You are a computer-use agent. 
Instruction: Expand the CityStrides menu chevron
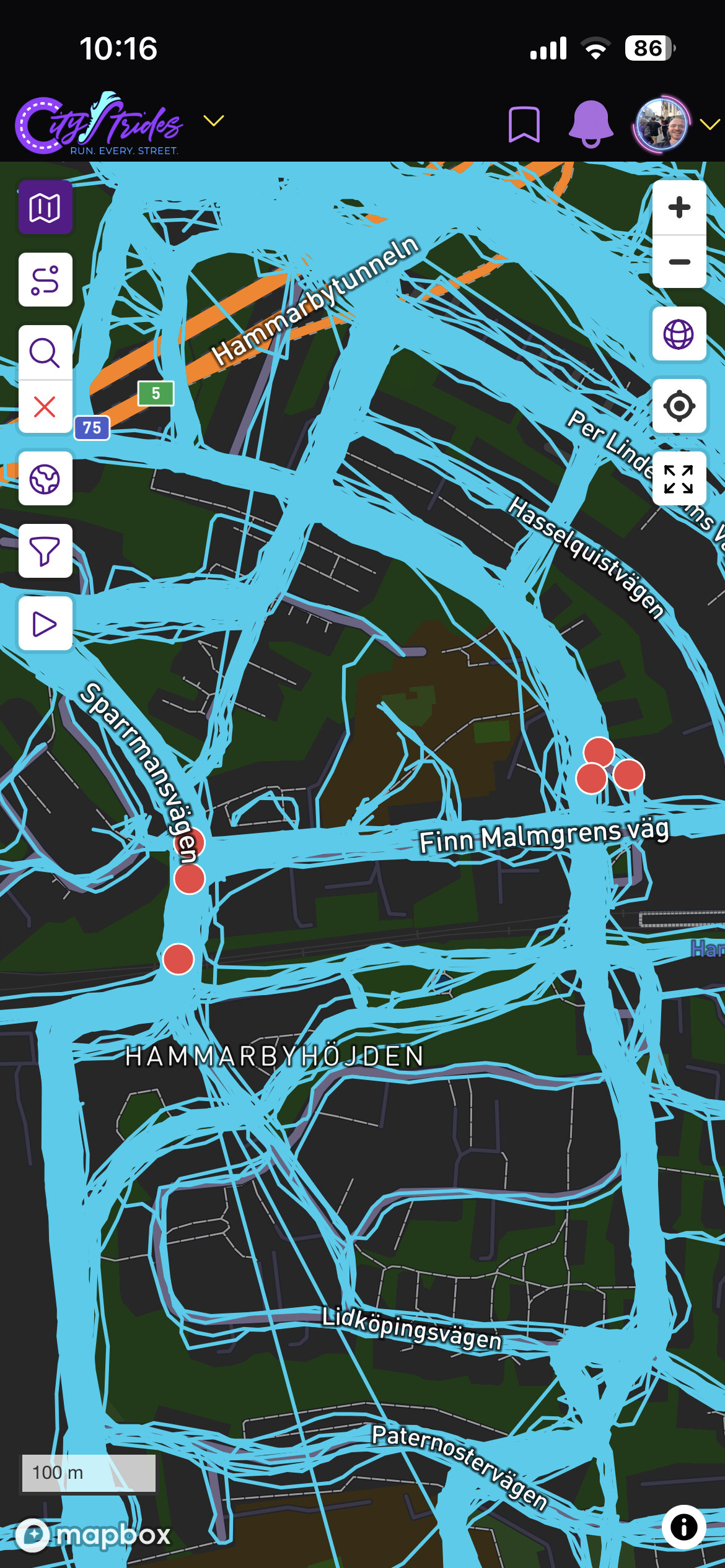click(213, 121)
